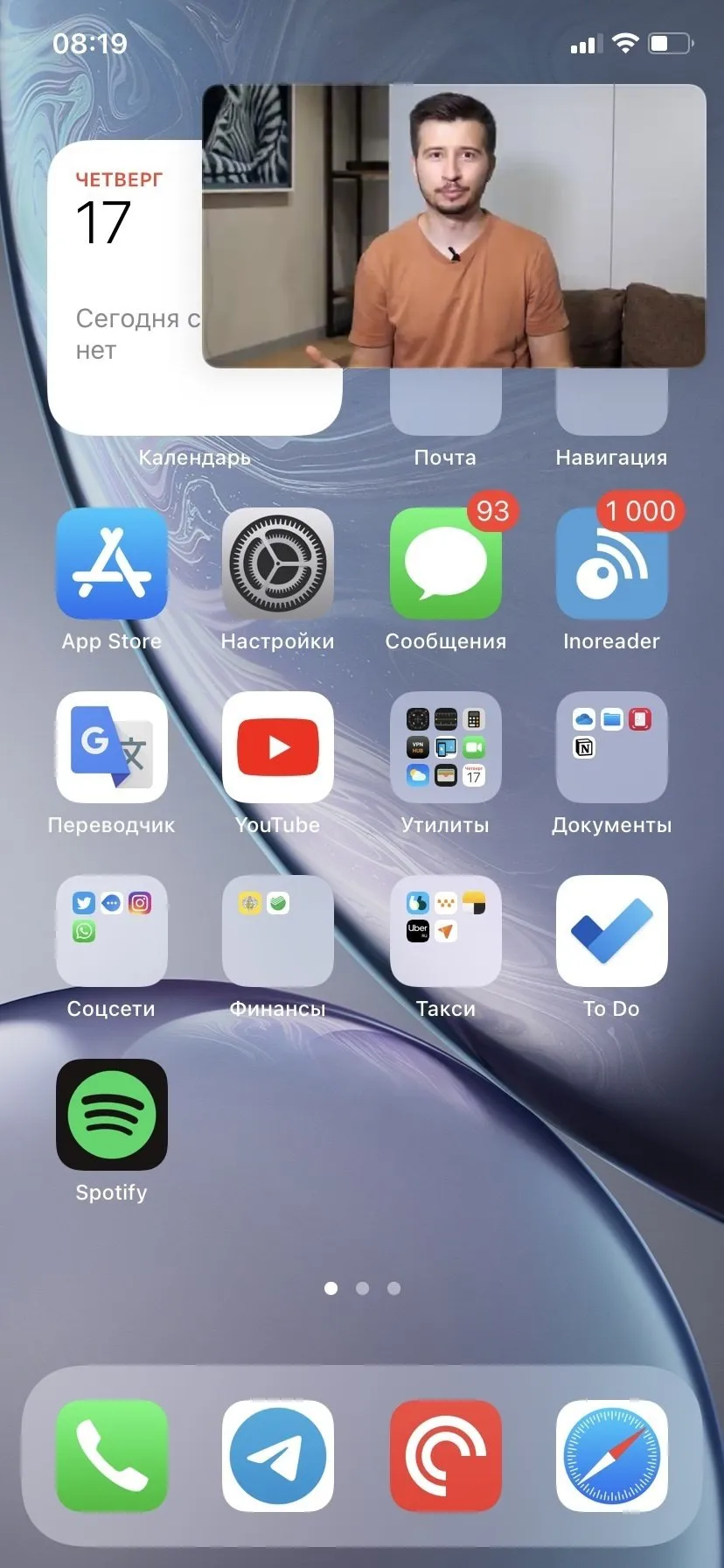Image resolution: width=724 pixels, height=1568 pixels.
Task: Launch Telegram from the dock
Action: coord(278,1456)
